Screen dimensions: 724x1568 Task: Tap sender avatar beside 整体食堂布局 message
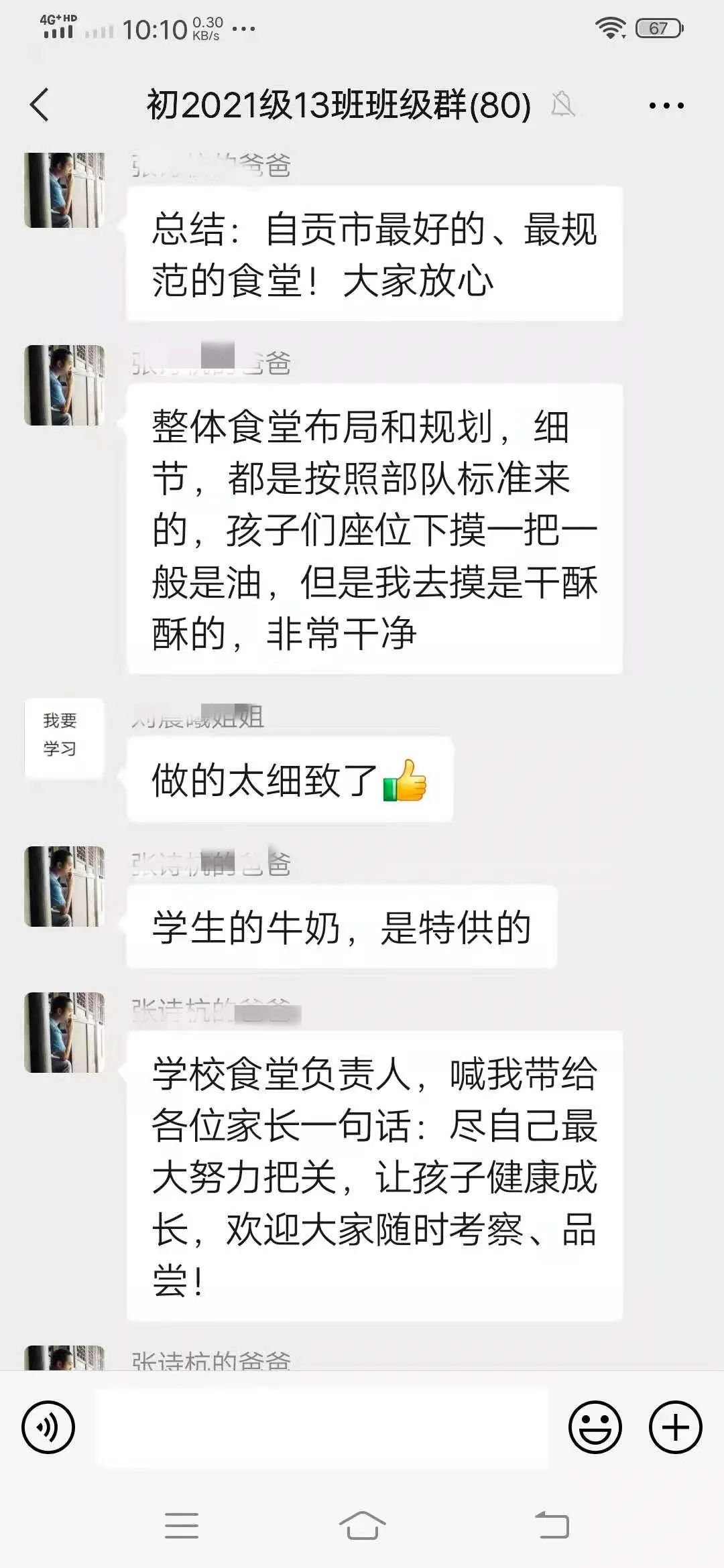pos(64,385)
